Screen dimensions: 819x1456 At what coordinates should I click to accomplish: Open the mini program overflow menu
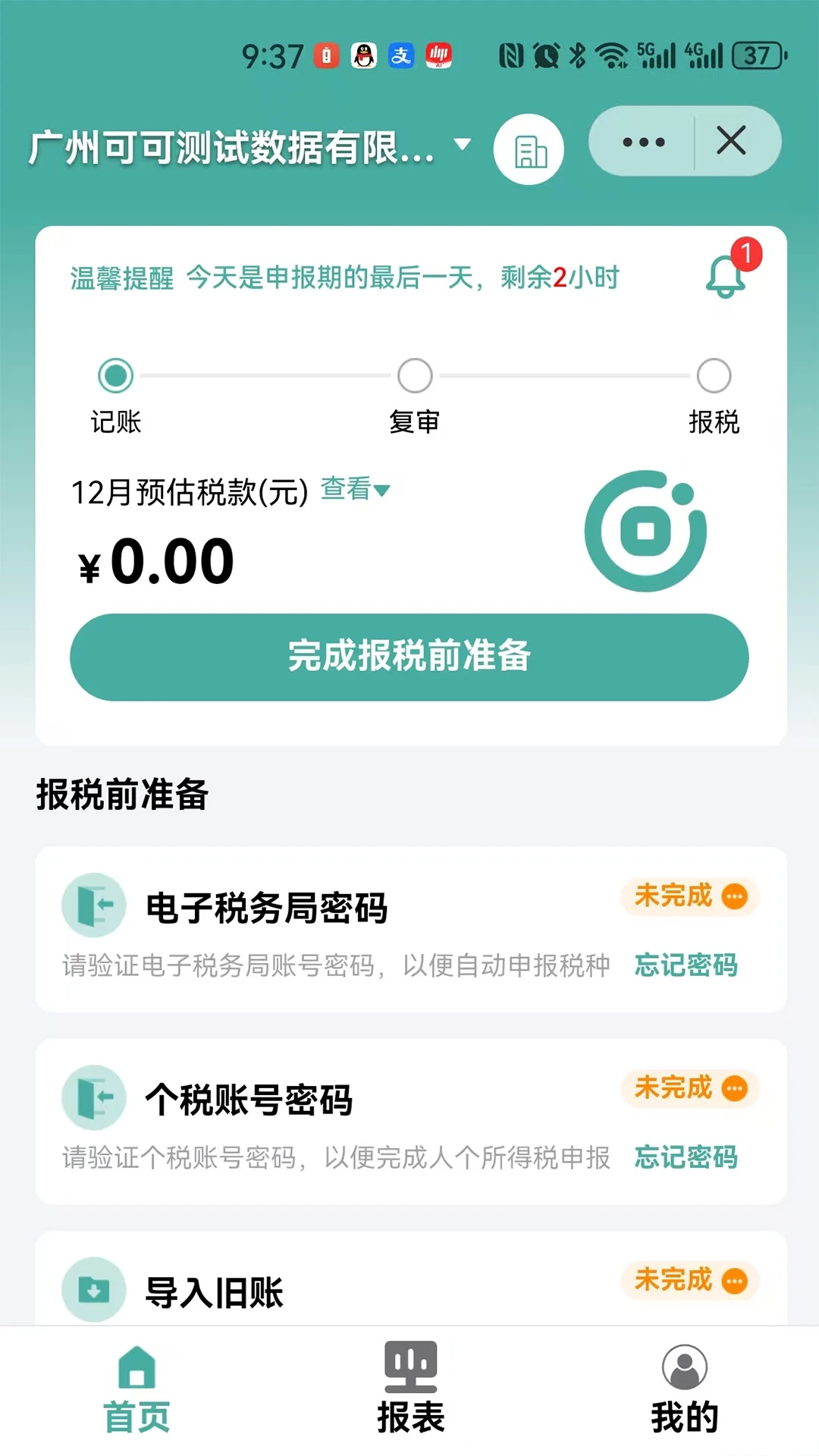[643, 142]
